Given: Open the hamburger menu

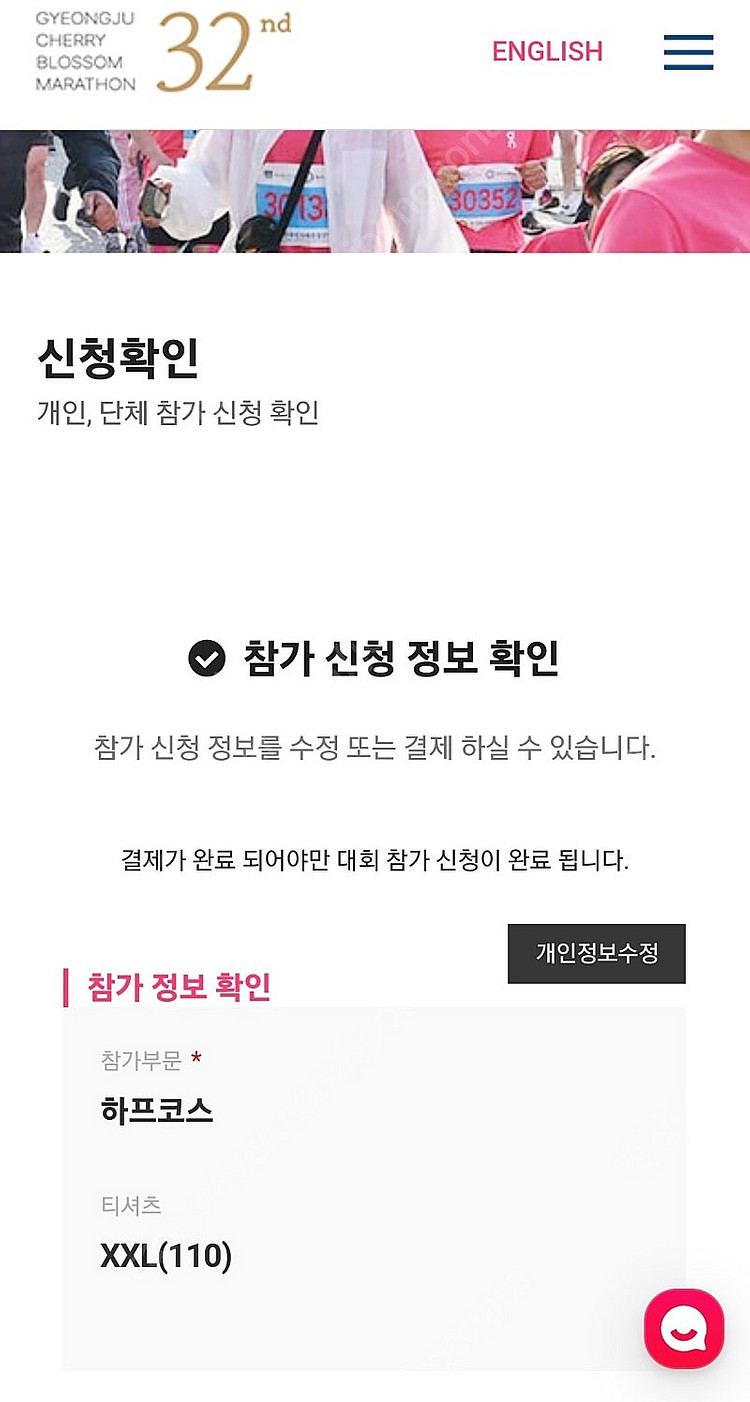Looking at the screenshot, I should tap(688, 52).
